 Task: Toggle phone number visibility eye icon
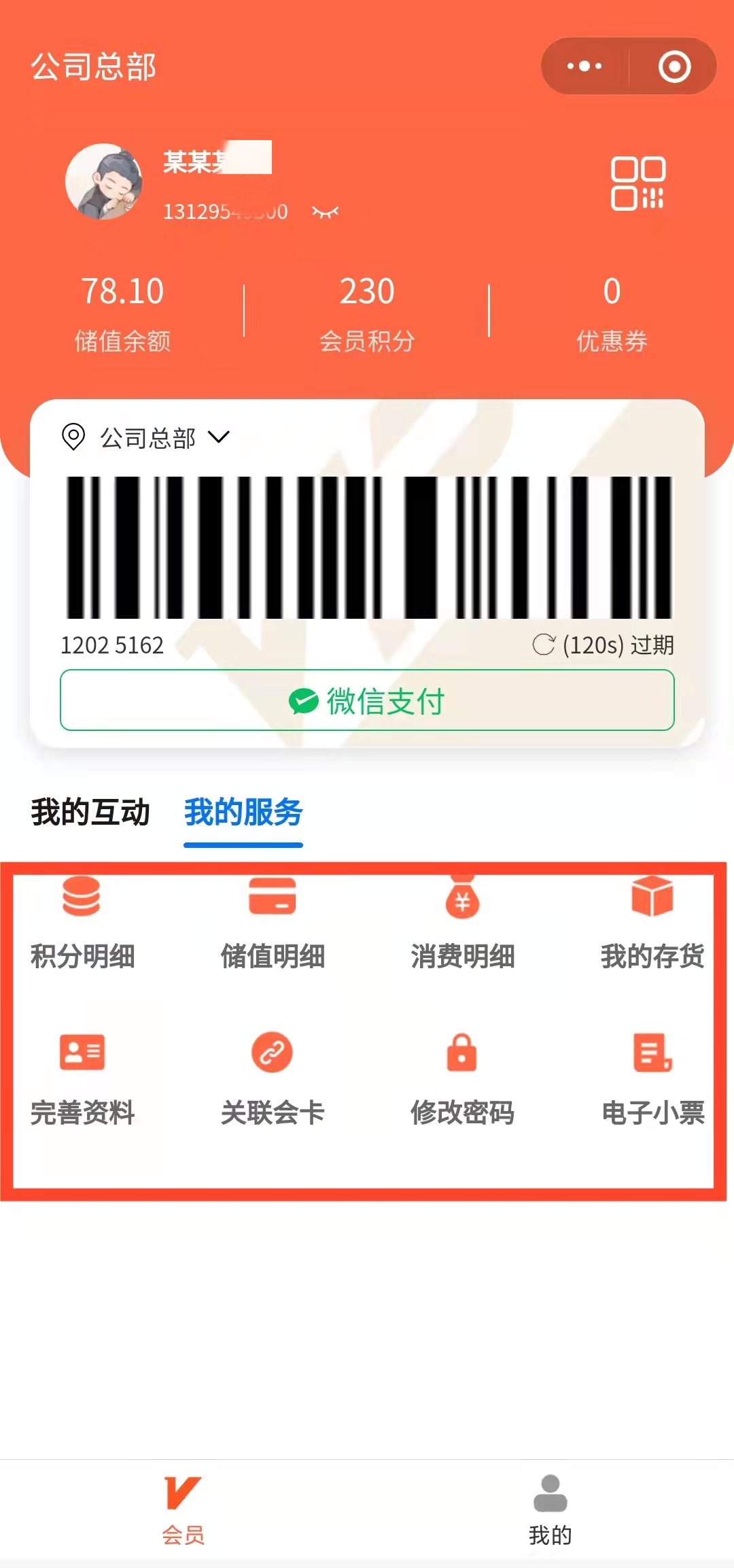tap(325, 212)
